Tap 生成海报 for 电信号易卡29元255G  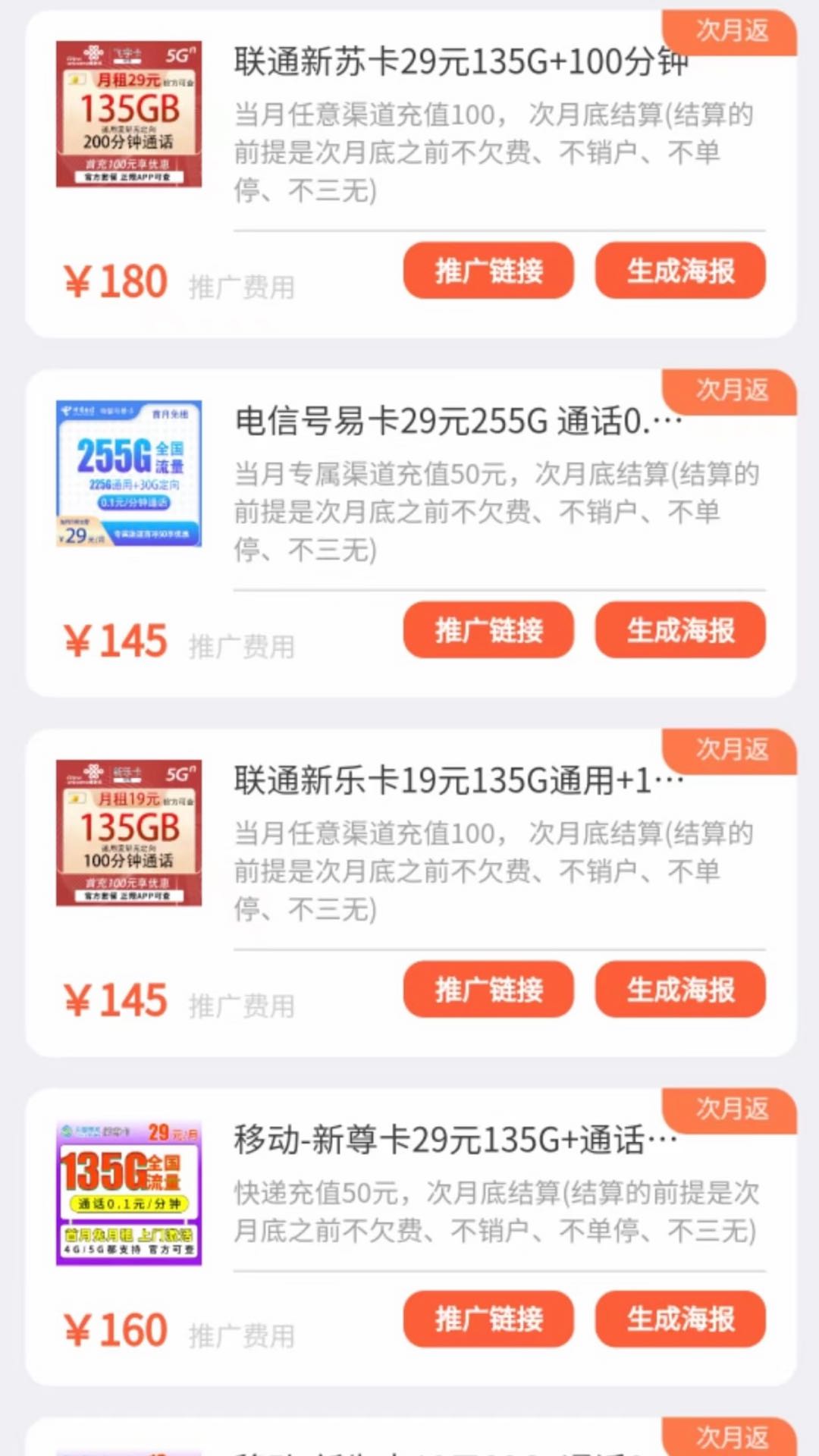[x=680, y=630]
